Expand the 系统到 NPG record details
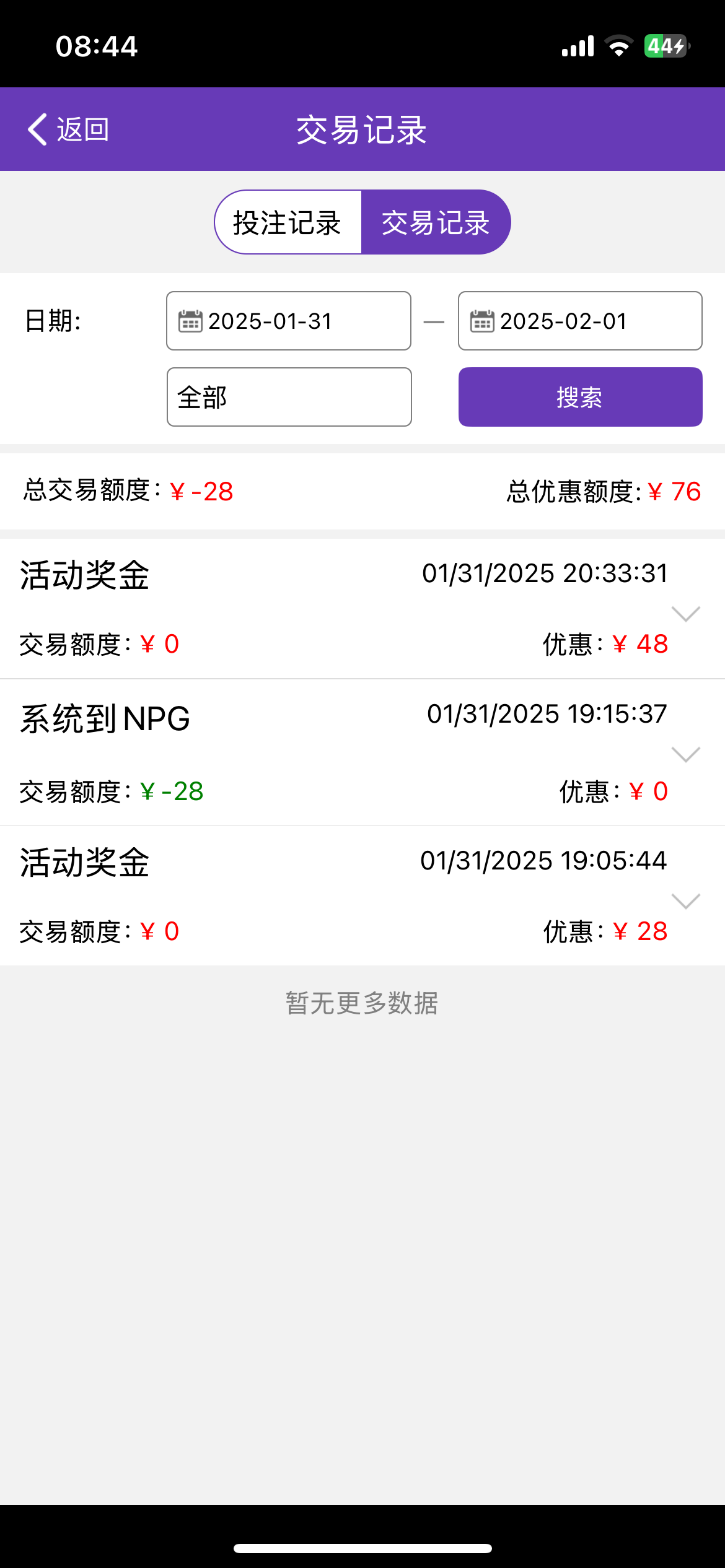Viewport: 725px width, 1568px height. pyautogui.click(x=685, y=754)
